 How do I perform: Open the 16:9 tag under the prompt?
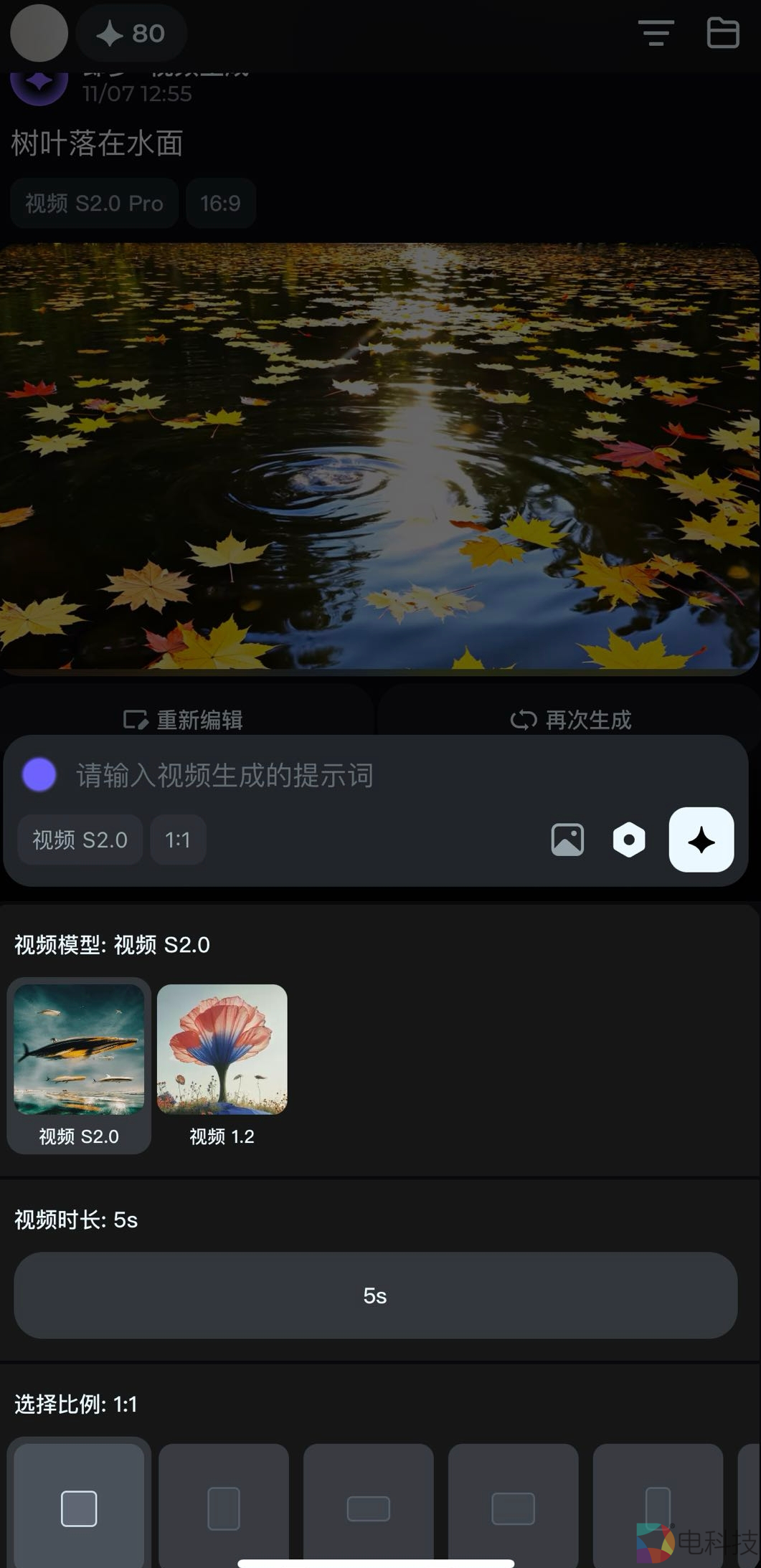pos(220,203)
